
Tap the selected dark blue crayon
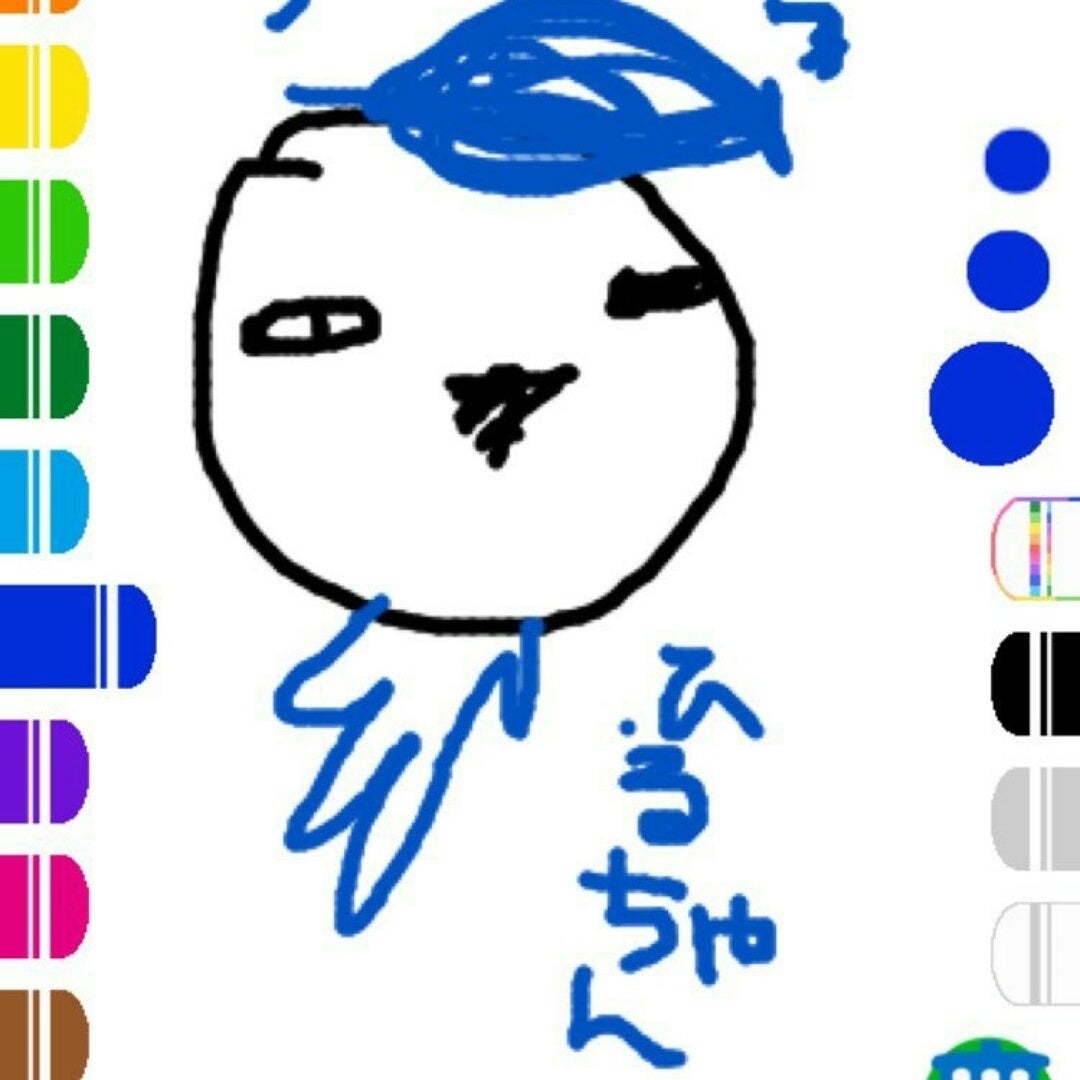[75, 636]
